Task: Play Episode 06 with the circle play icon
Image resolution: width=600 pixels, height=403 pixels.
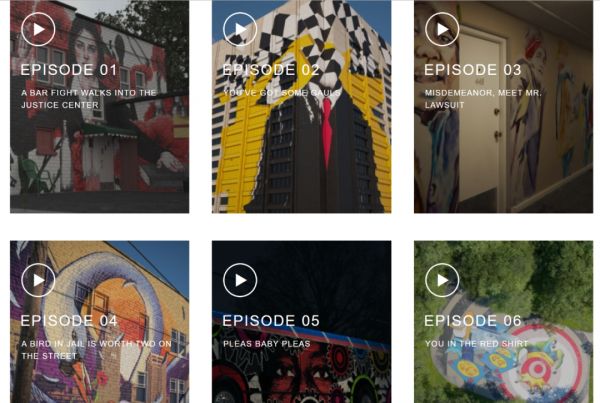Action: coord(442,280)
